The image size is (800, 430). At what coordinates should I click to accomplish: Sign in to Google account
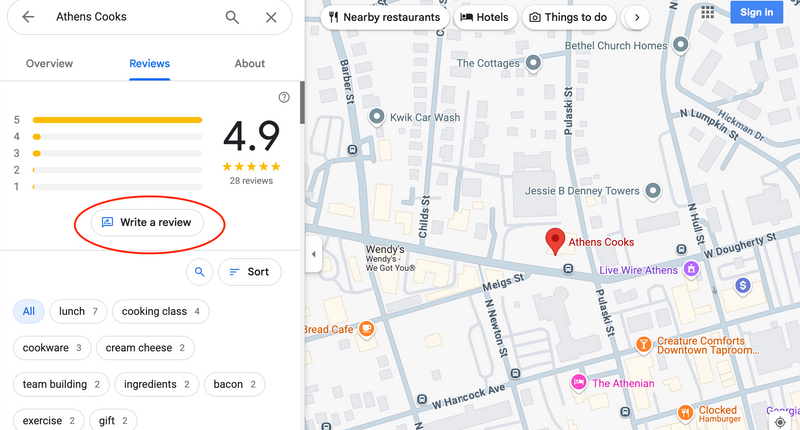[757, 13]
